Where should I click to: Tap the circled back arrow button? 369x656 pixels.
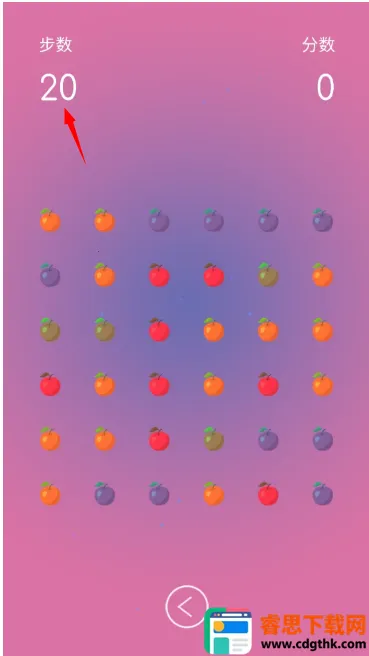pos(187,606)
